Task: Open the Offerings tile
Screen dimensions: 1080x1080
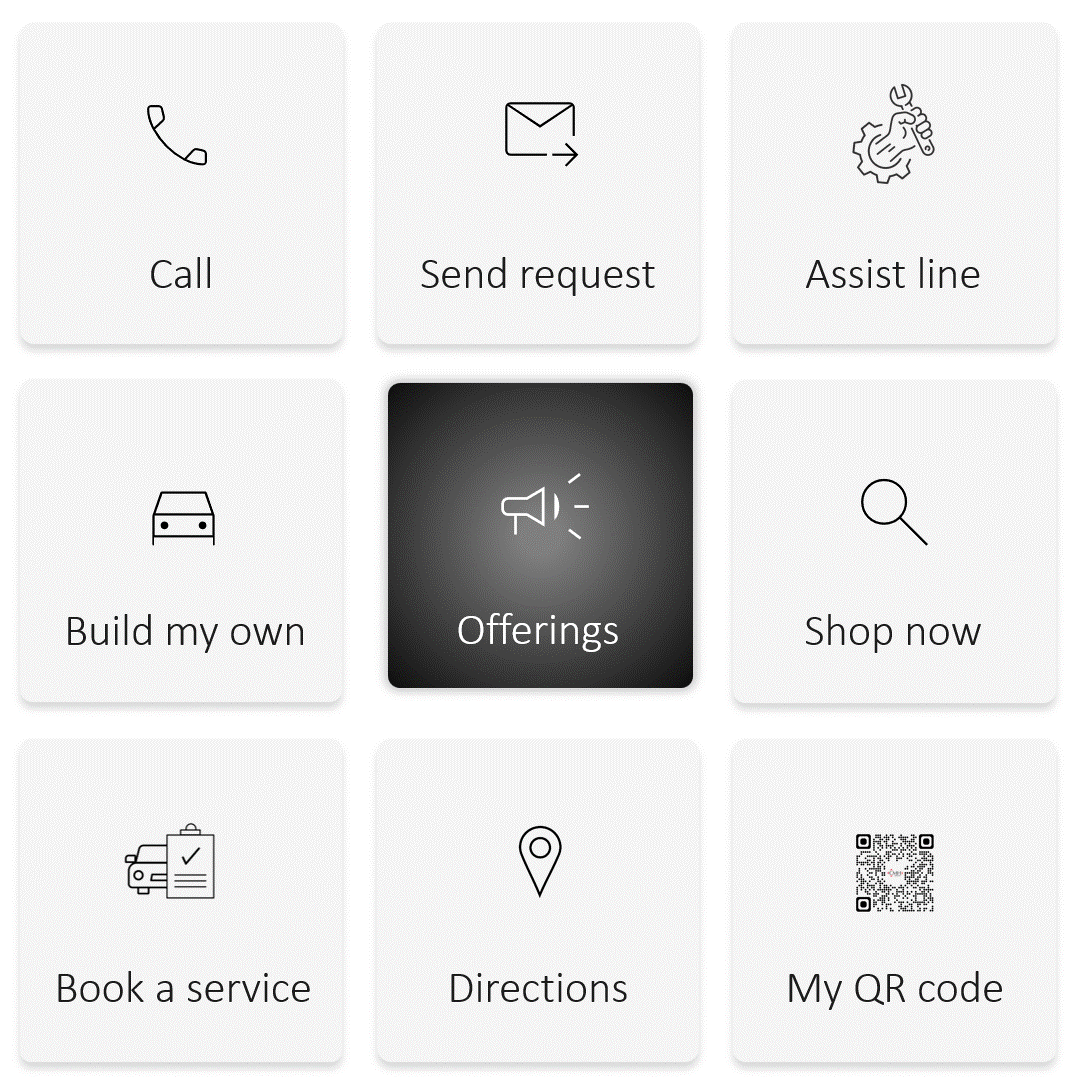Action: pos(540,536)
